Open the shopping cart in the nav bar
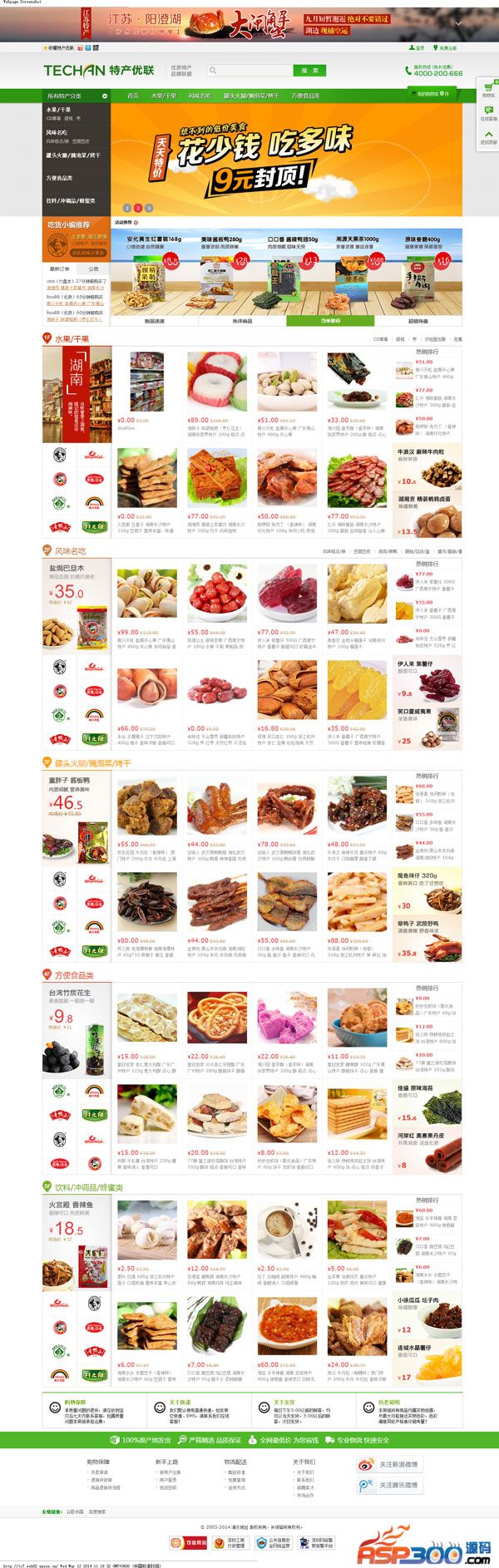 click(x=433, y=93)
